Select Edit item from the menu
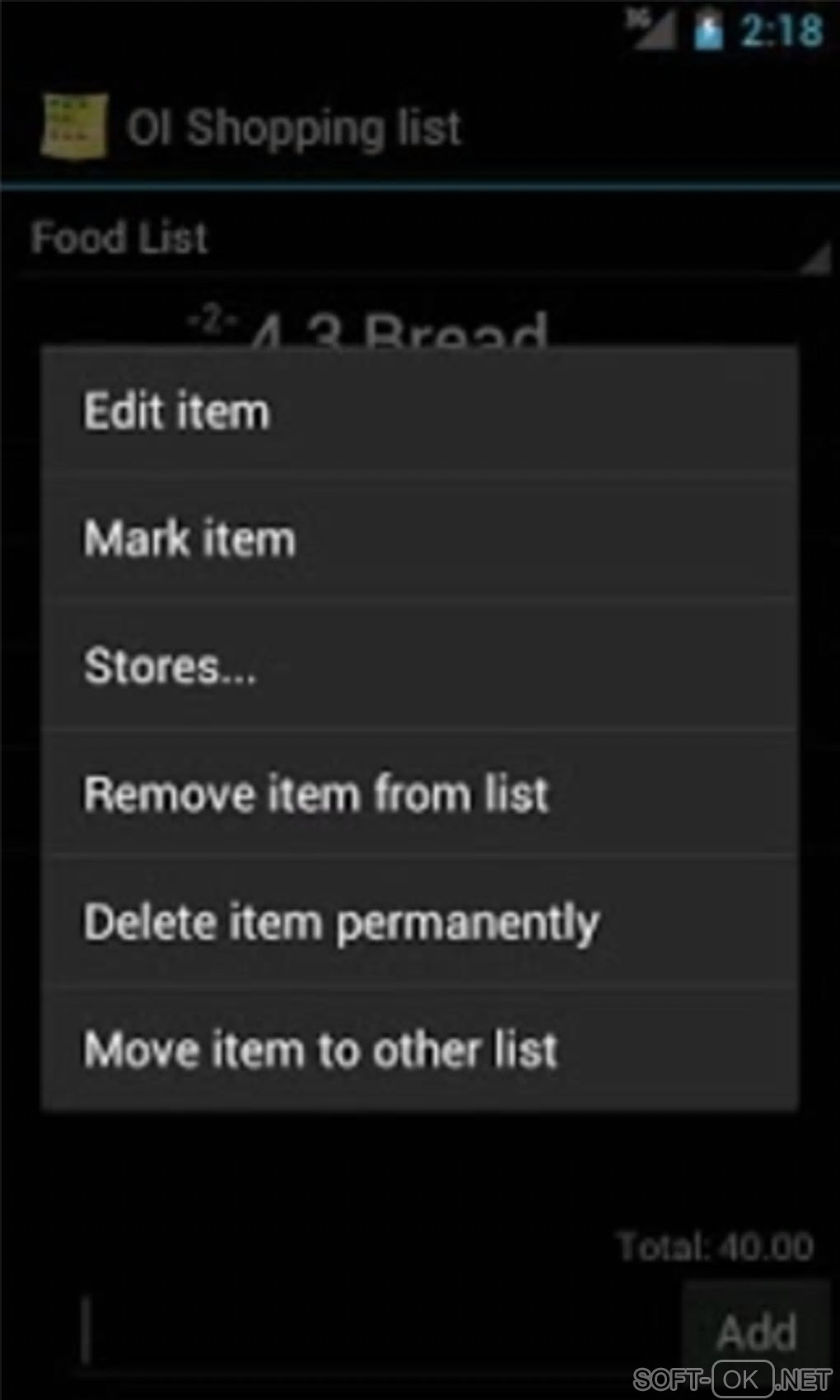The image size is (840, 1400). click(418, 411)
